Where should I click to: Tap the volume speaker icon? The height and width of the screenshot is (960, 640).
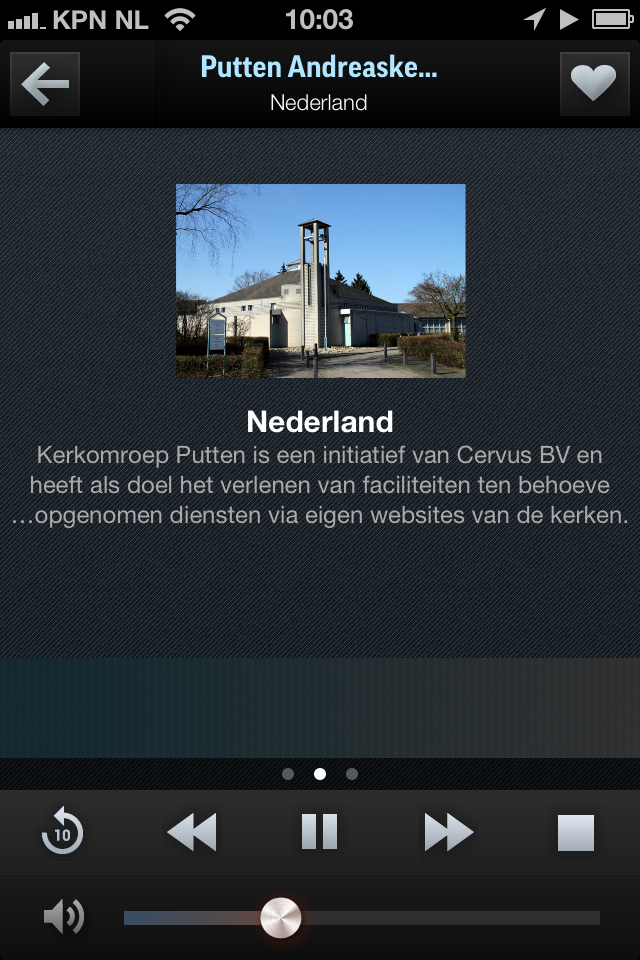coord(63,916)
